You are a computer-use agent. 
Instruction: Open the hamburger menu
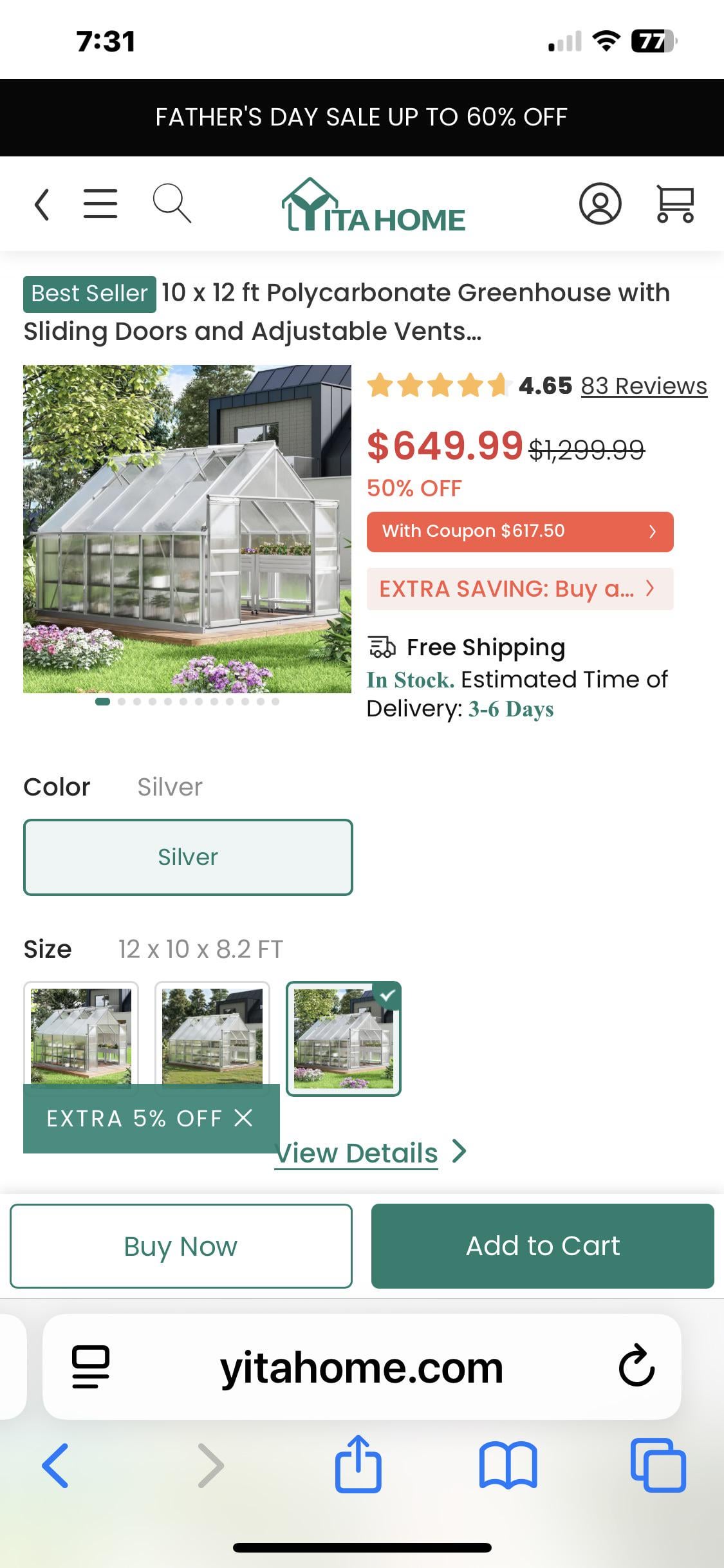pos(100,204)
